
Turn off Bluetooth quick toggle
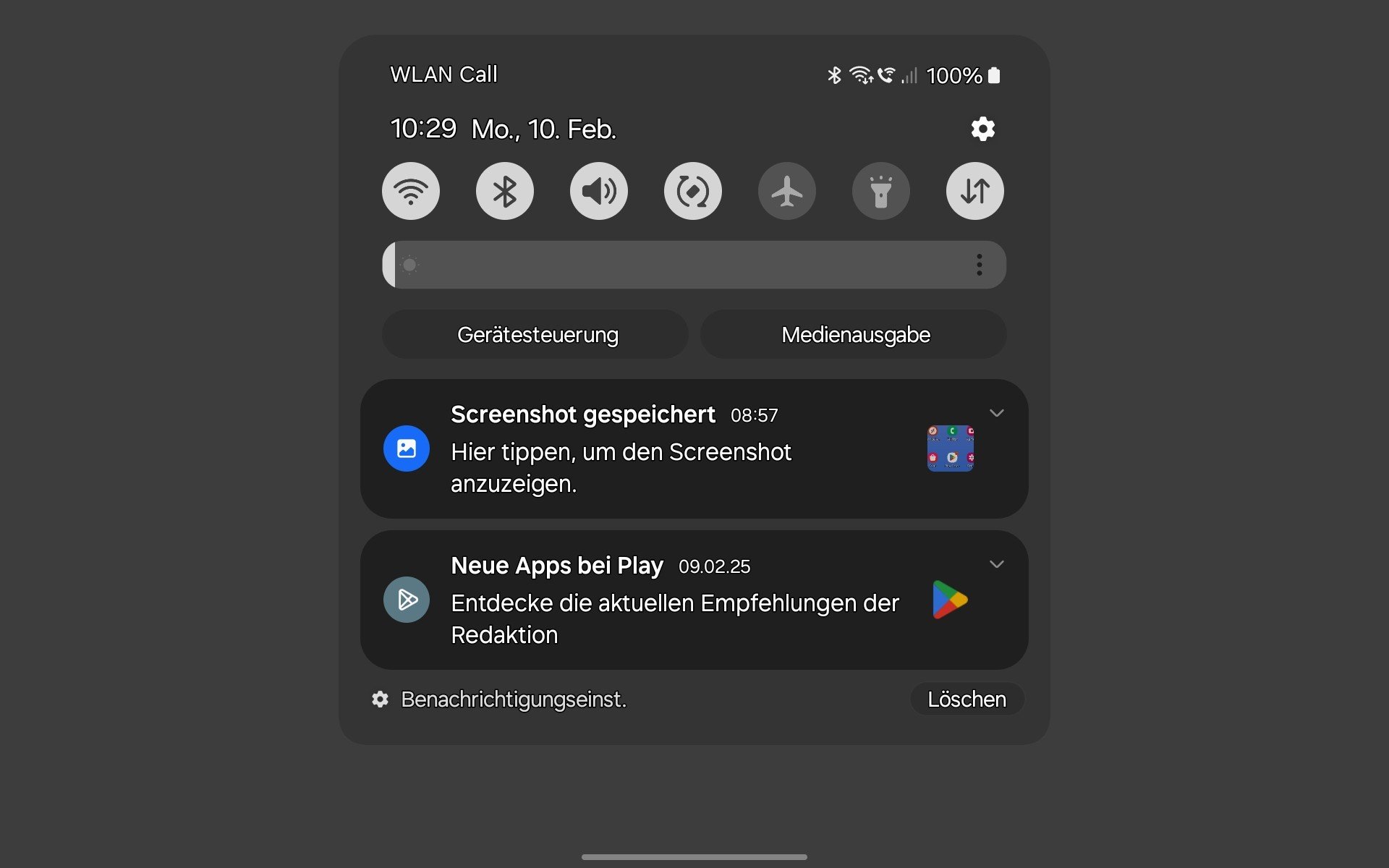pyautogui.click(x=505, y=191)
